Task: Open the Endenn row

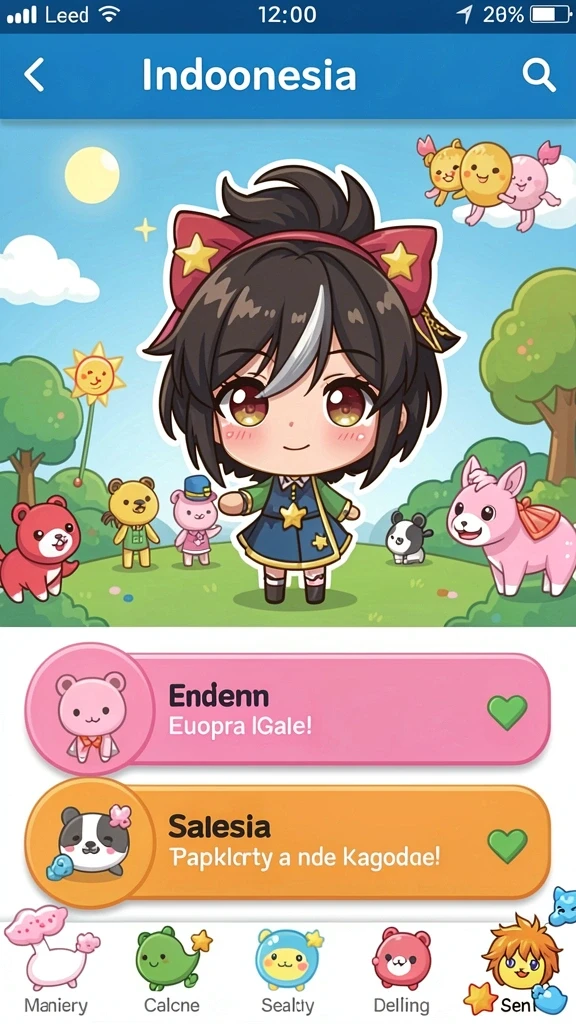Action: [287, 709]
